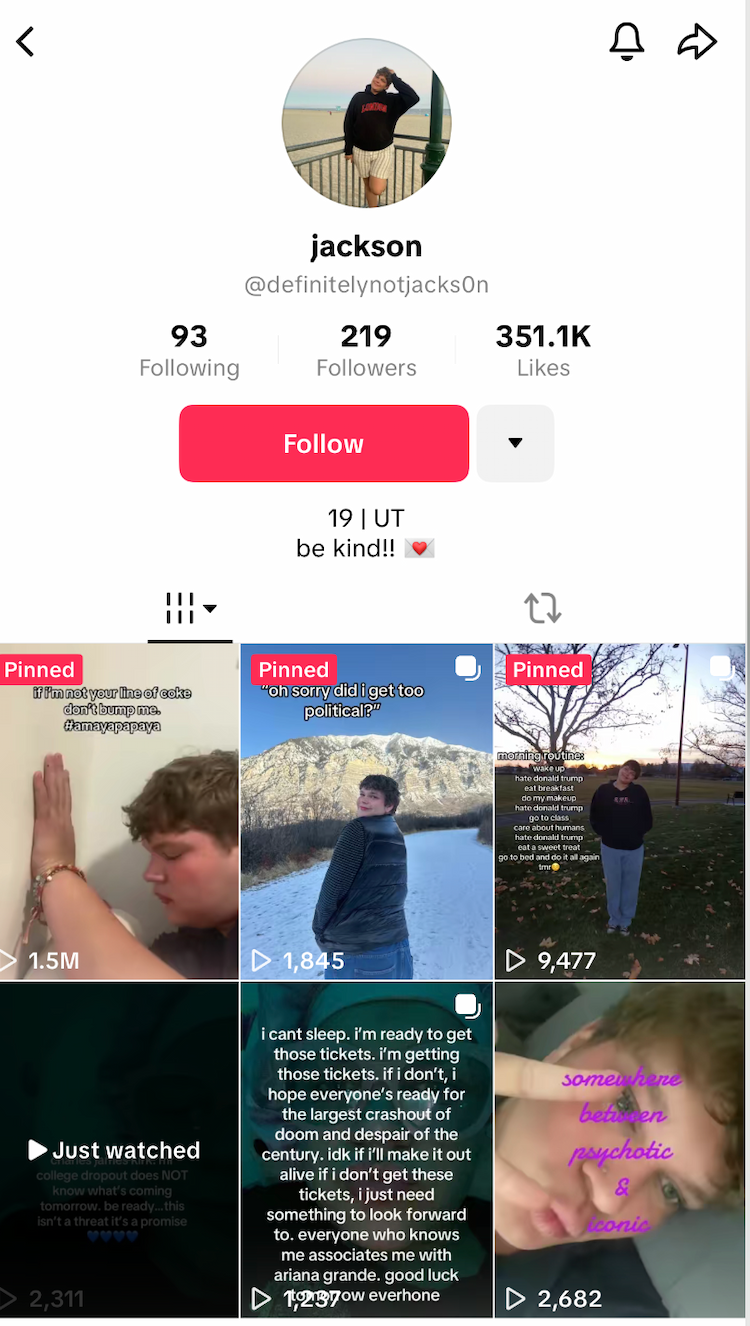Go back using the top-left arrow
The width and height of the screenshot is (750, 1326).
(x=26, y=42)
